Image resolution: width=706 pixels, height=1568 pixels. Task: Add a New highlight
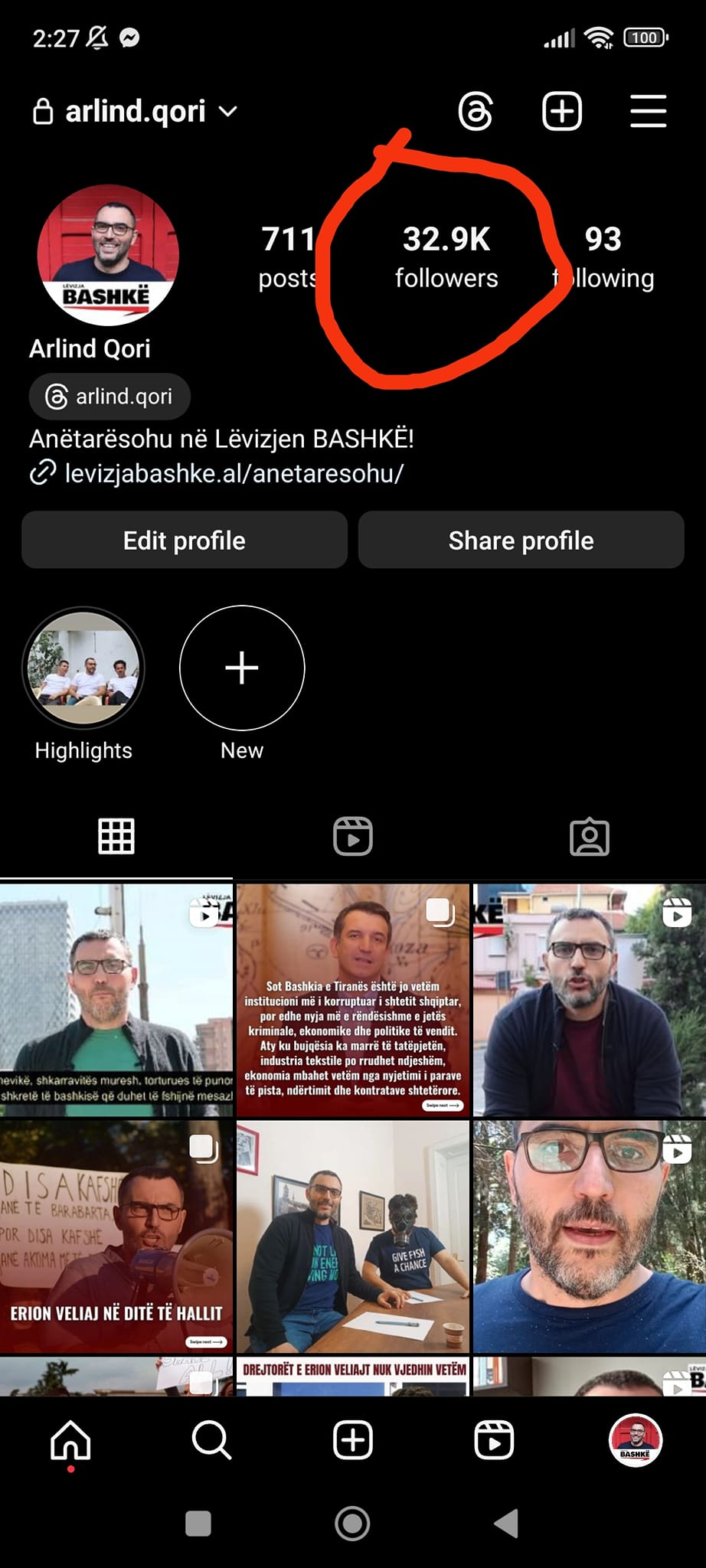tap(242, 668)
